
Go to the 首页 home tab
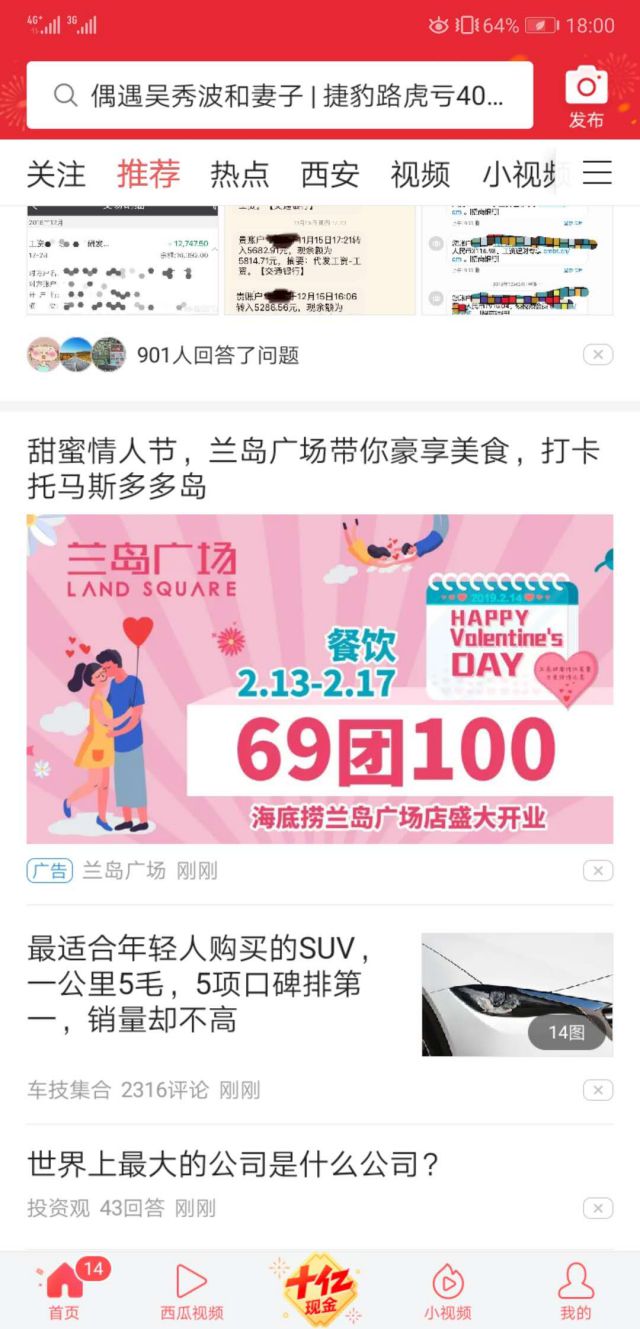pos(64,1290)
